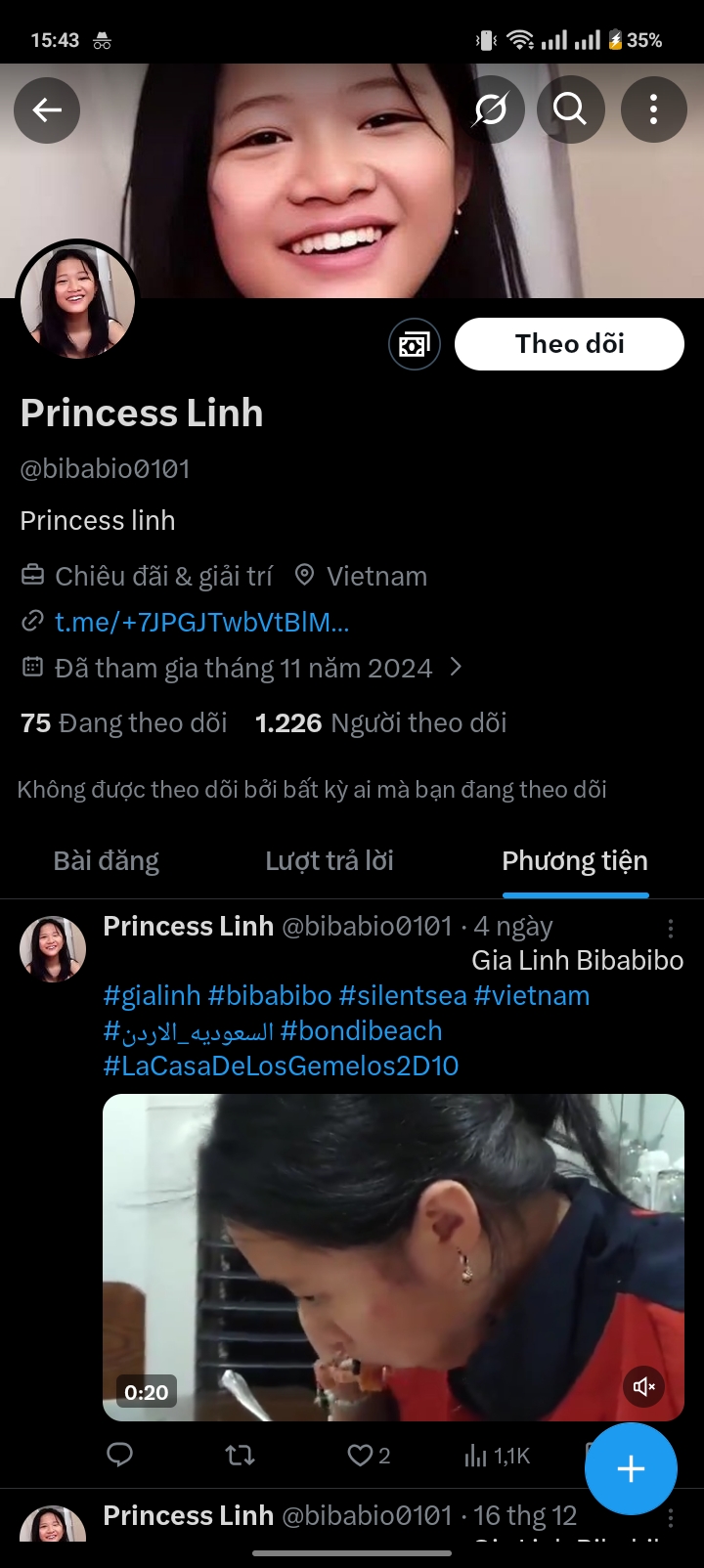Play the 0:20 video in the post
Viewport: 704px width, 1568px height.
tap(393, 1257)
